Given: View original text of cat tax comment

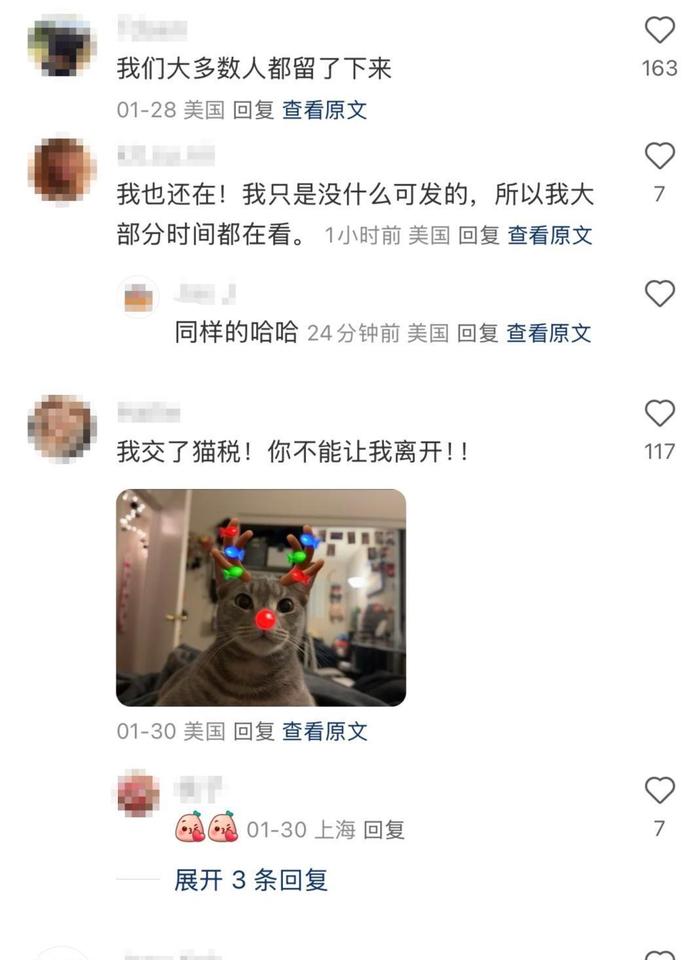Looking at the screenshot, I should [324, 731].
